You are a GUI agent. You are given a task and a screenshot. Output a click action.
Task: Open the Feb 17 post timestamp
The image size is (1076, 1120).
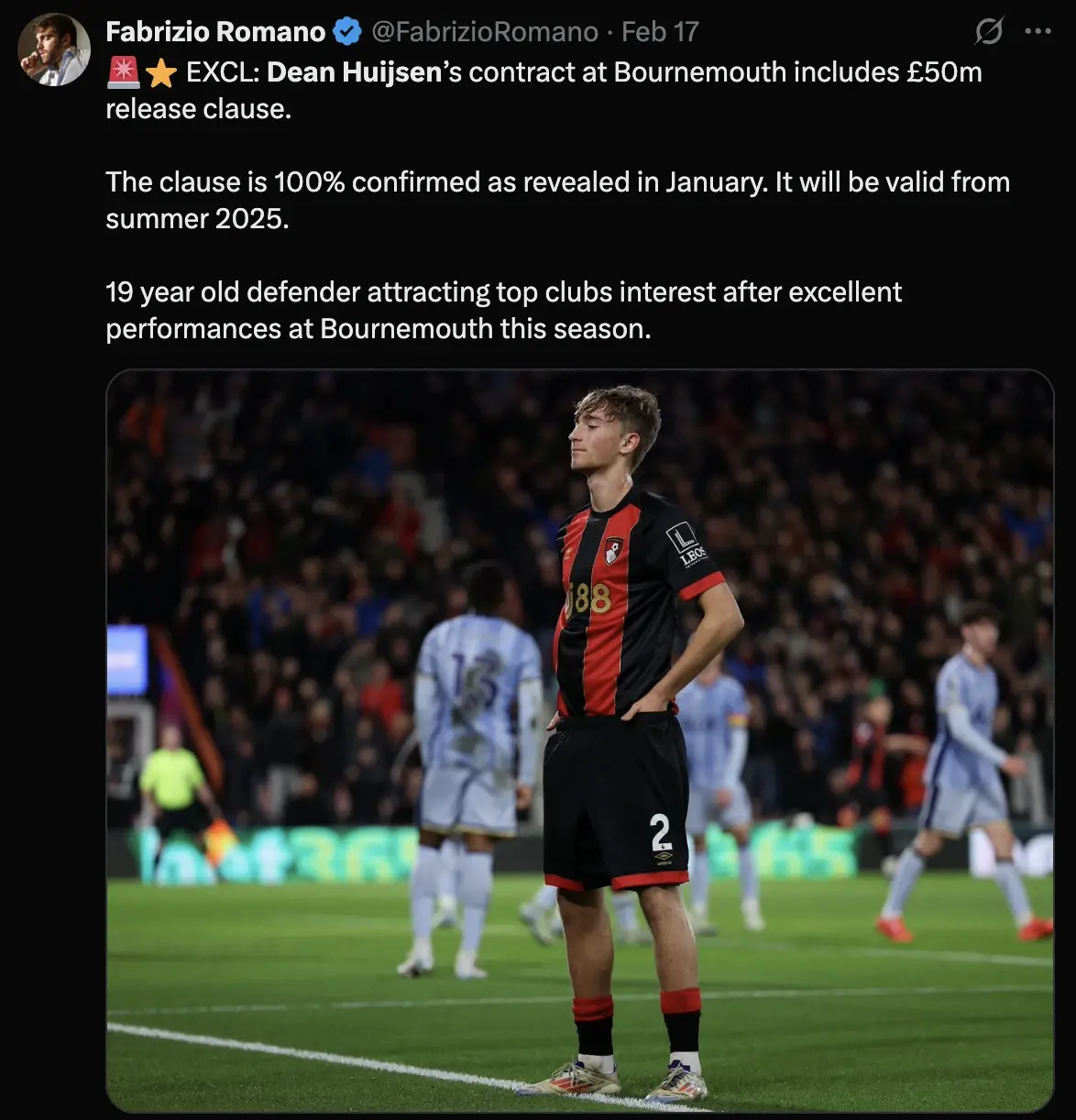pyautogui.click(x=660, y=32)
